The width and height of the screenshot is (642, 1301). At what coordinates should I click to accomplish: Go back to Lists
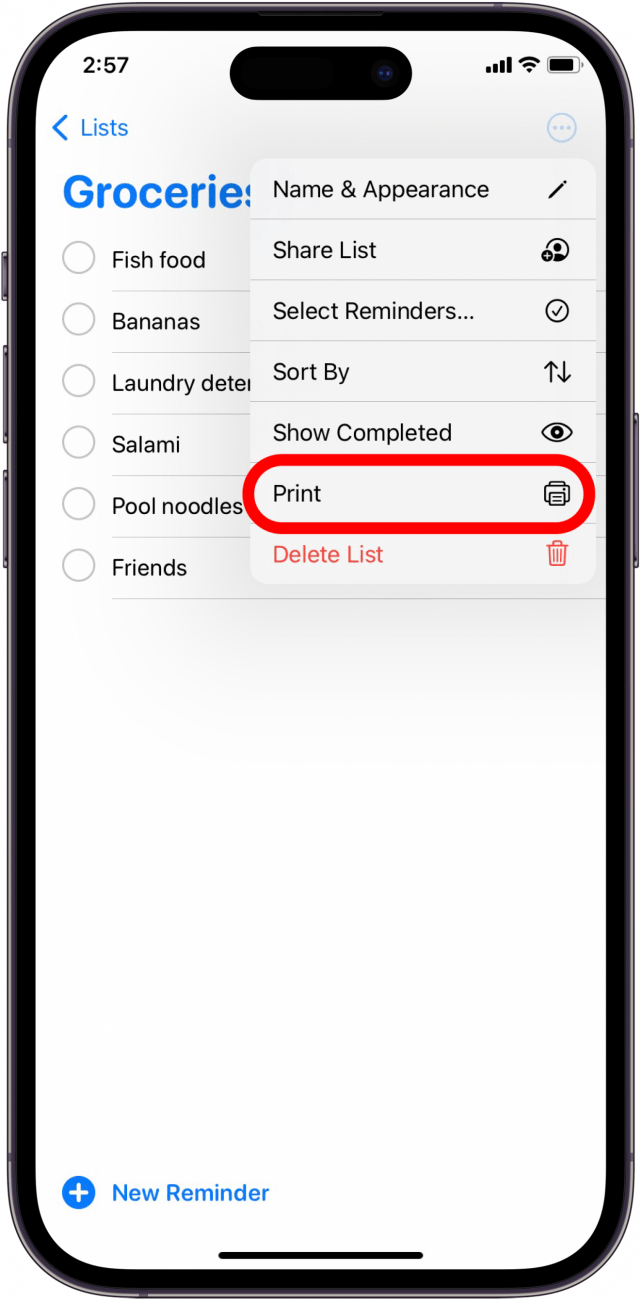[x=90, y=128]
